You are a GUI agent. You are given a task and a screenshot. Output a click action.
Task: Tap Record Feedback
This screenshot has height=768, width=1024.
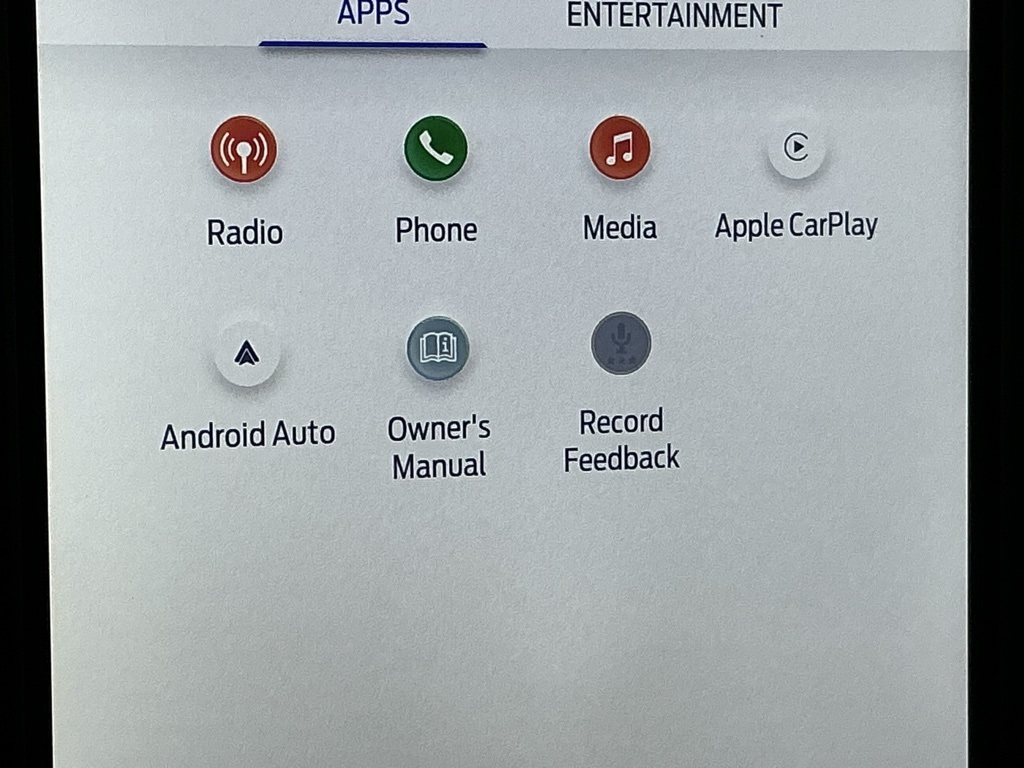coord(621,344)
